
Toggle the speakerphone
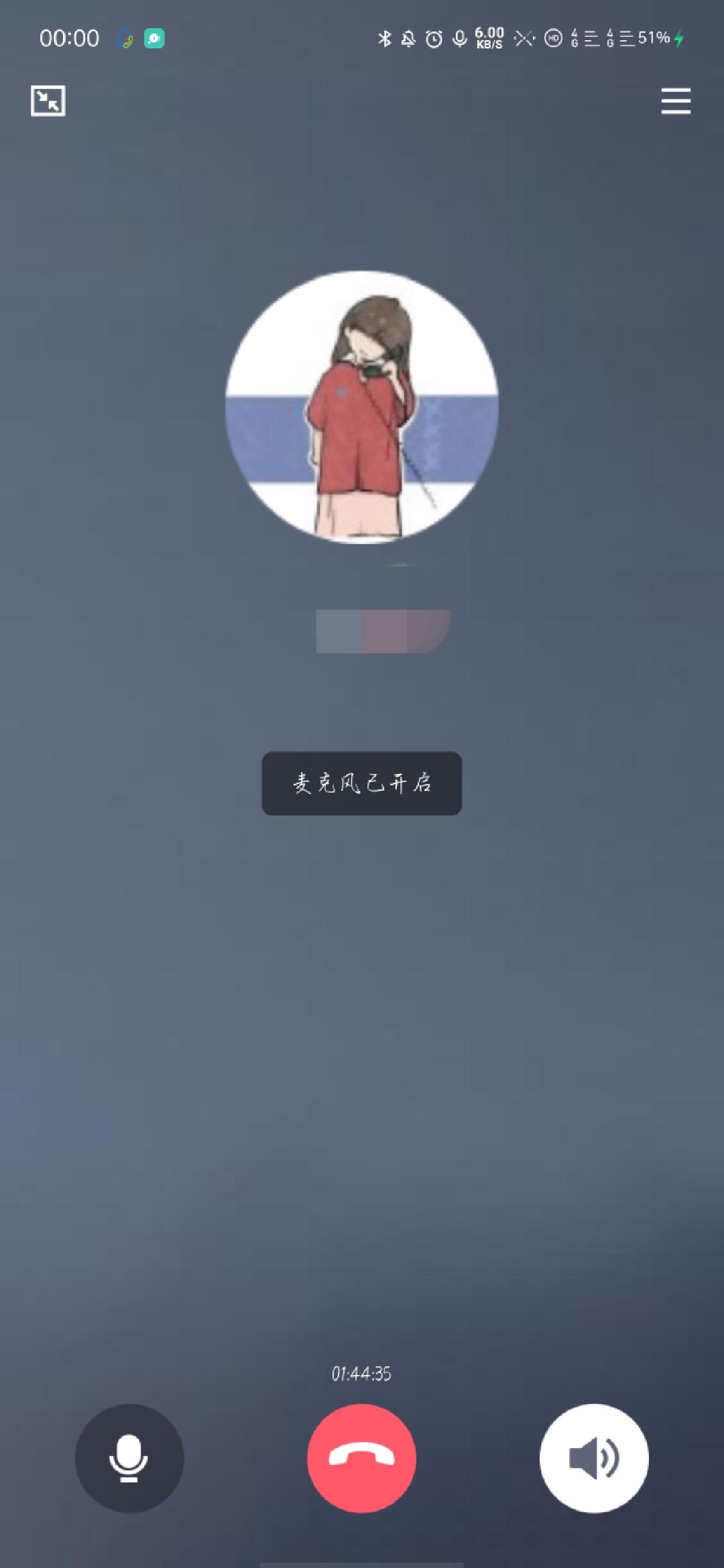click(x=594, y=1458)
